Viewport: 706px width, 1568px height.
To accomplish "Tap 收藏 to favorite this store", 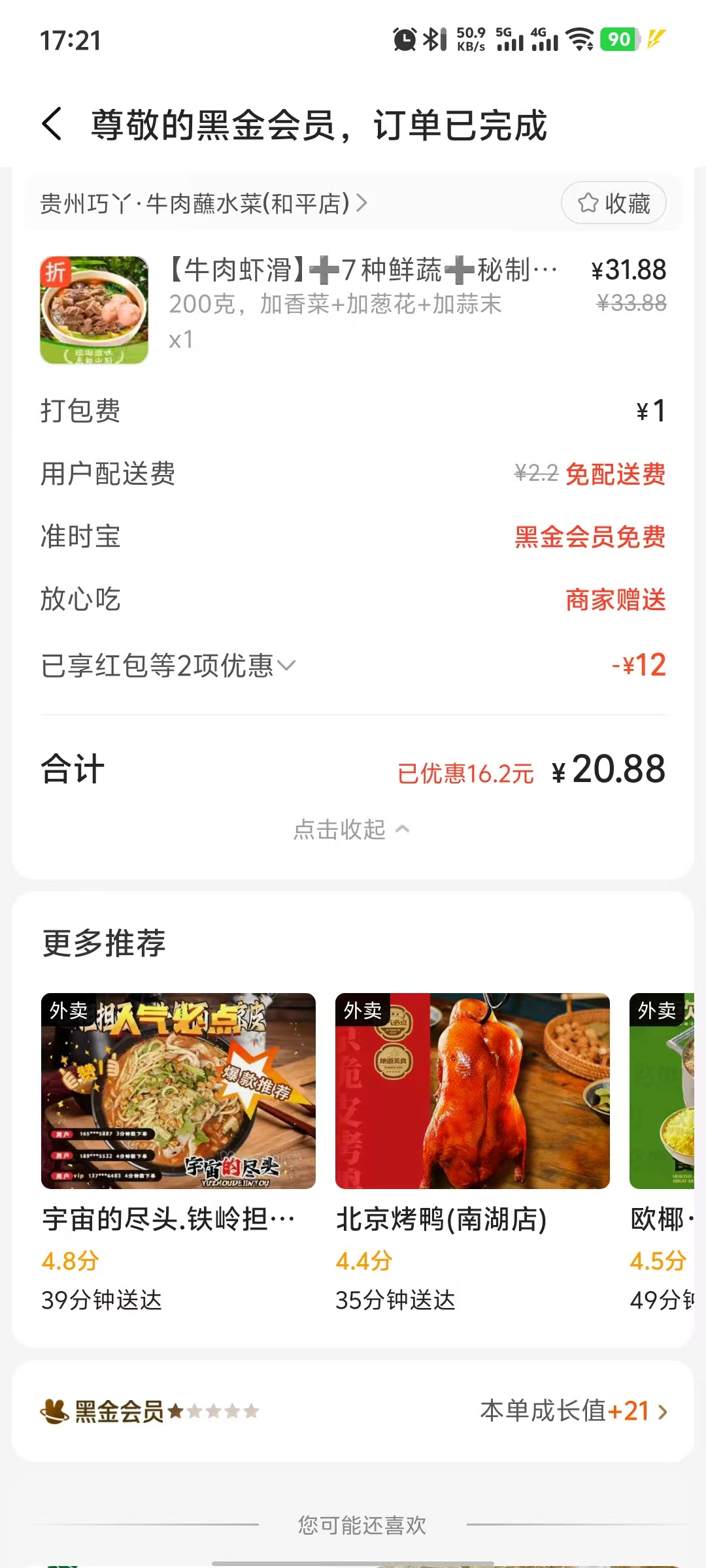I will [x=614, y=203].
